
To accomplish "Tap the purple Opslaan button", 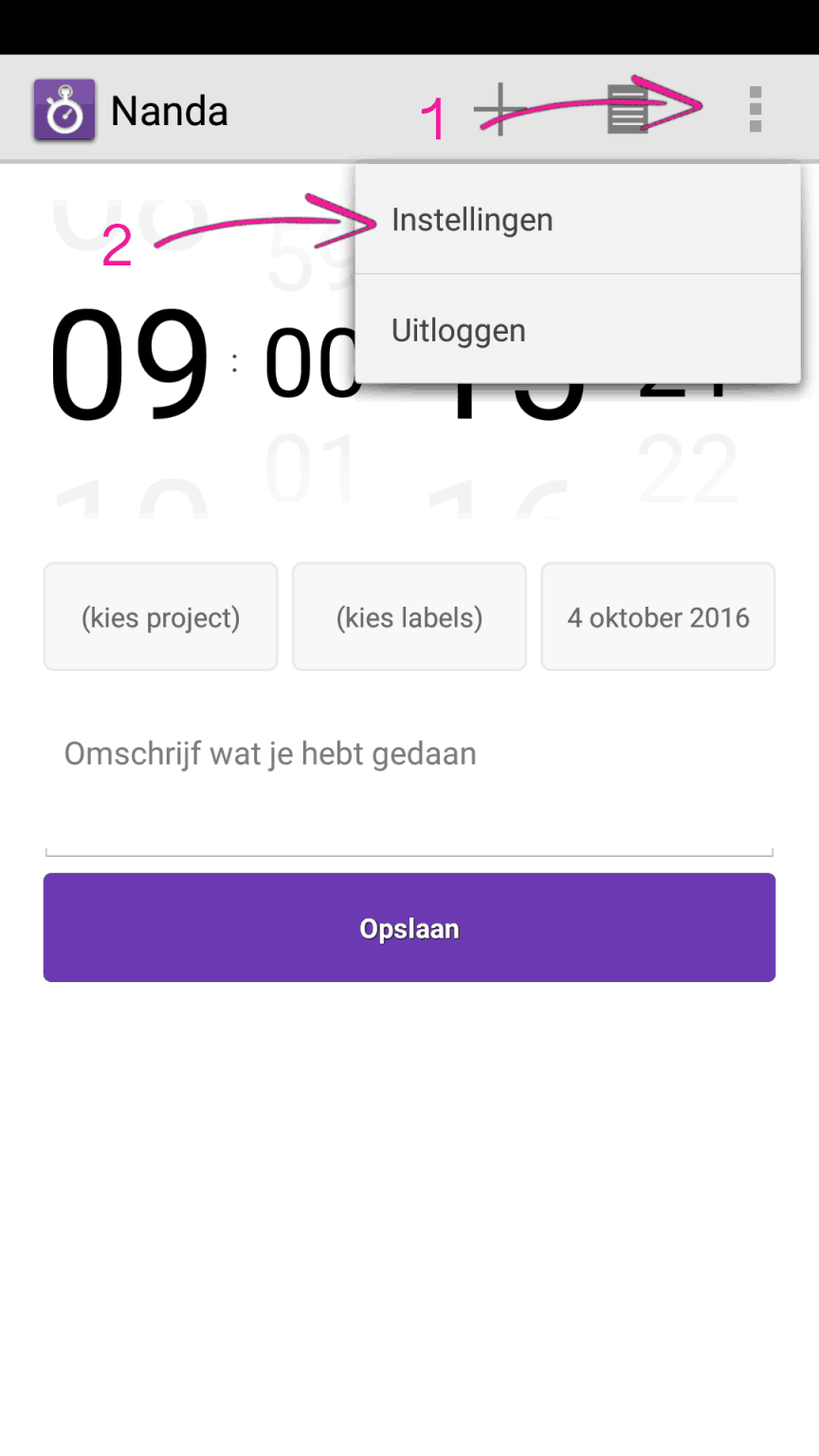I will coord(409,927).
